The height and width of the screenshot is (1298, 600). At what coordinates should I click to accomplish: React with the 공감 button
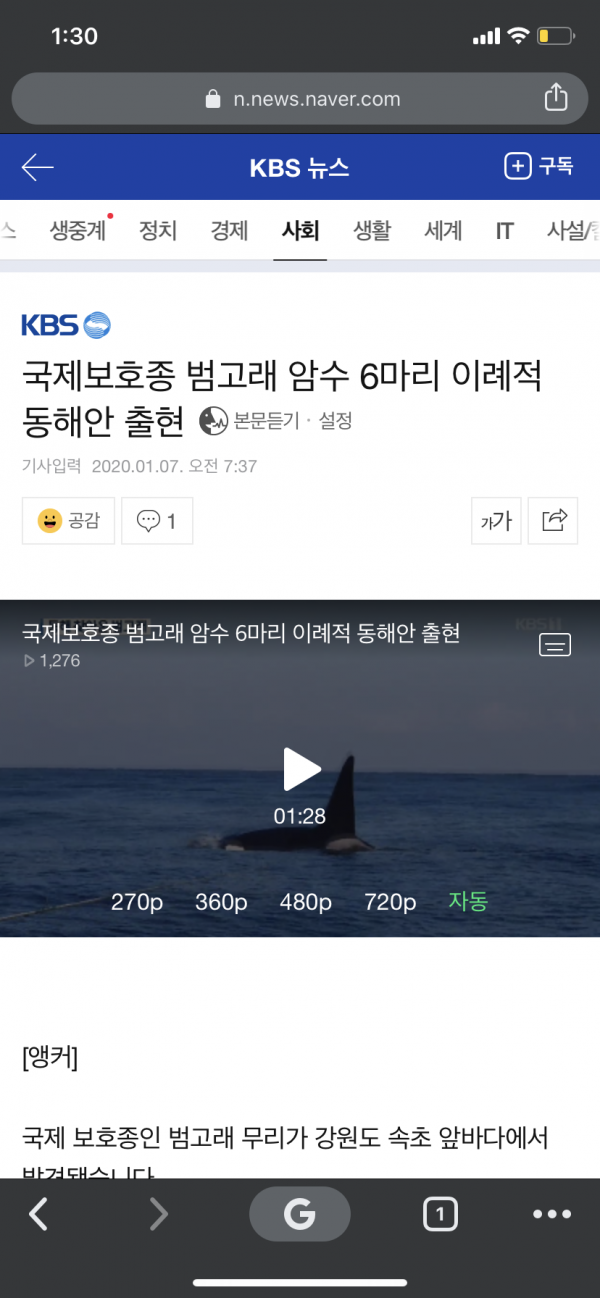pyautogui.click(x=68, y=520)
